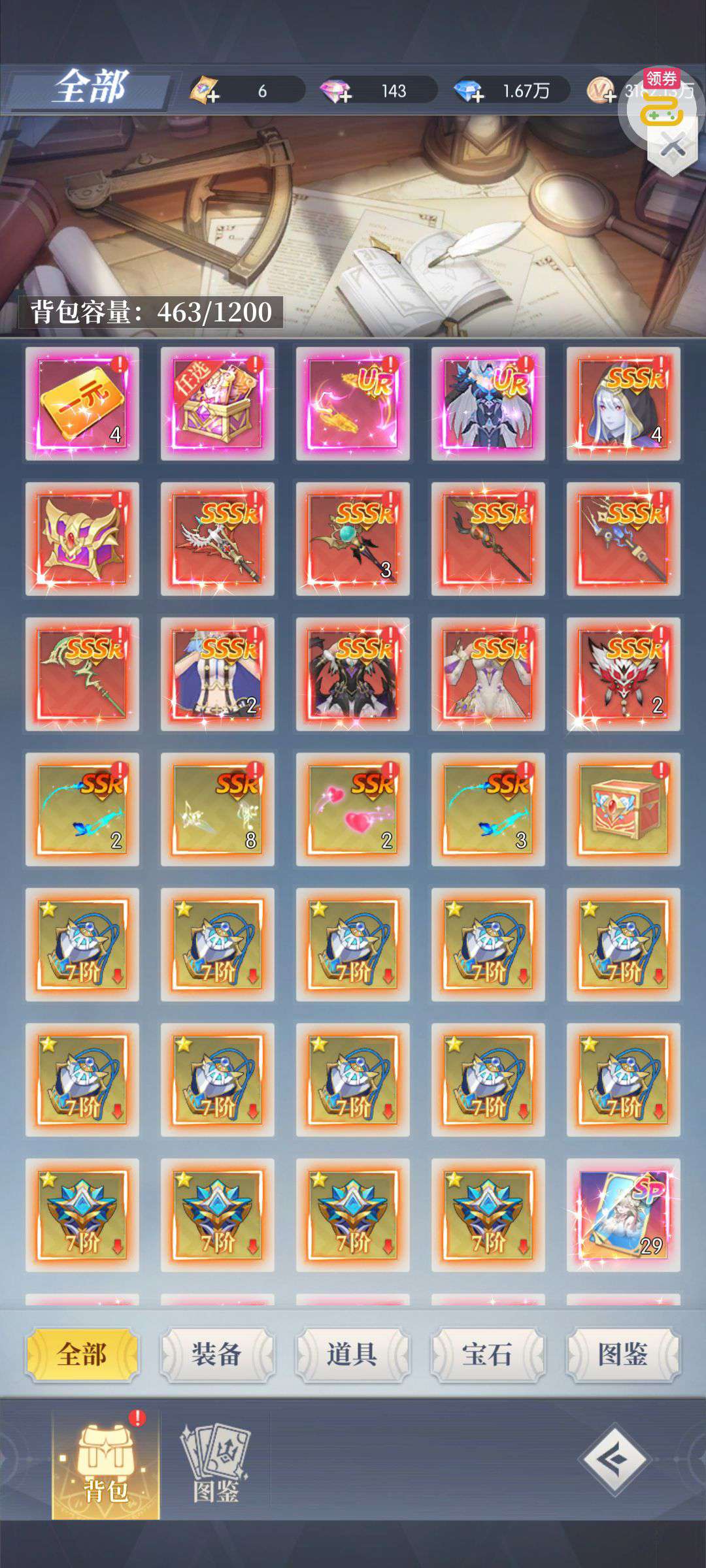Switch to the 装备 filter tab

point(217,1354)
